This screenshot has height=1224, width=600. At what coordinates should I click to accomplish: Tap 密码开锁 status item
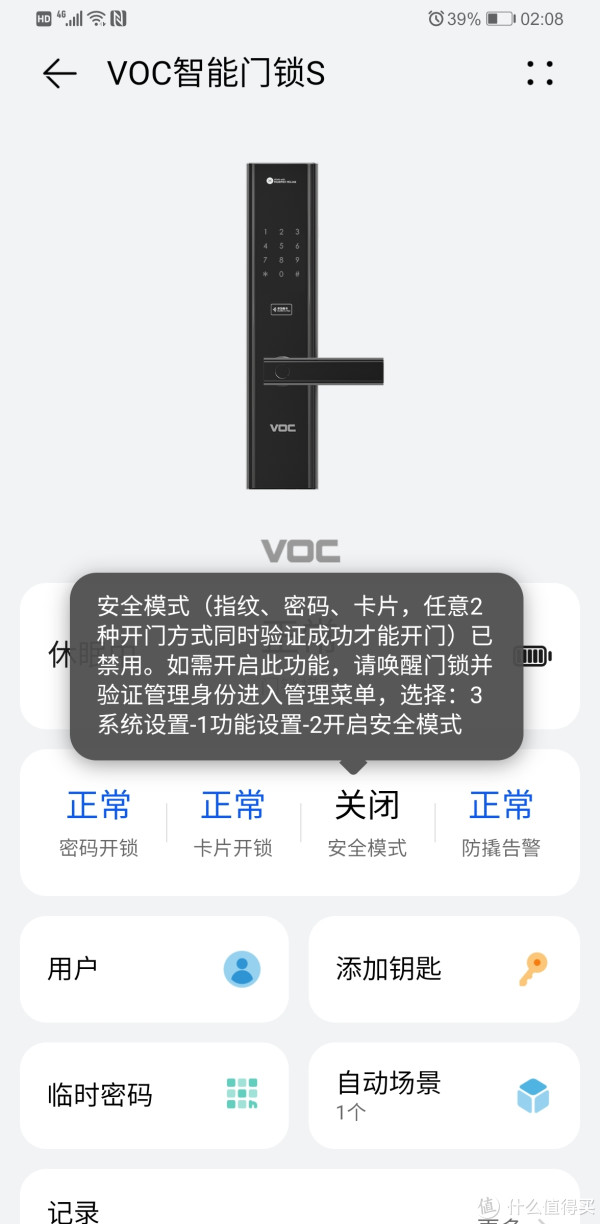click(x=99, y=823)
